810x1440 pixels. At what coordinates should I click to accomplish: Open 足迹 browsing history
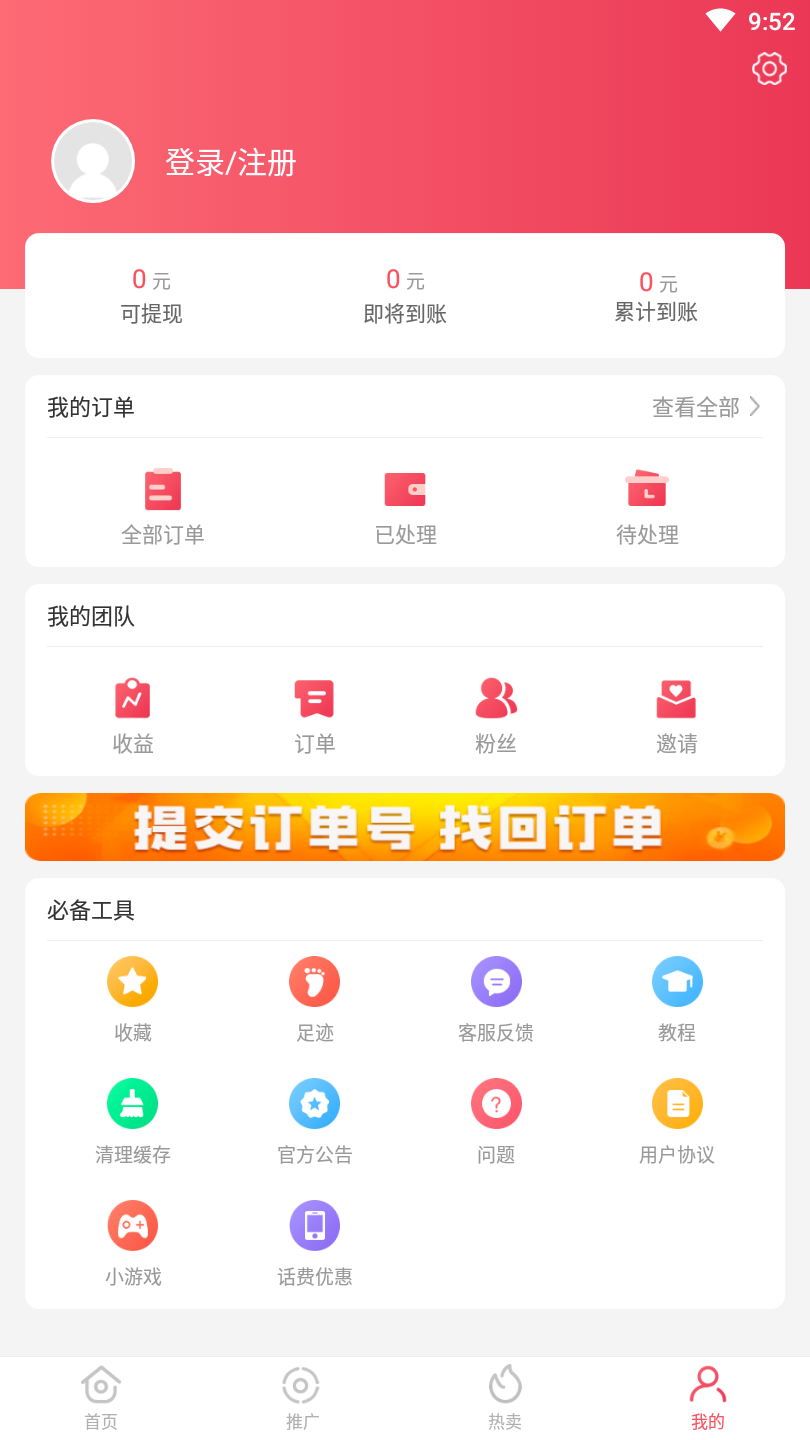point(315,999)
